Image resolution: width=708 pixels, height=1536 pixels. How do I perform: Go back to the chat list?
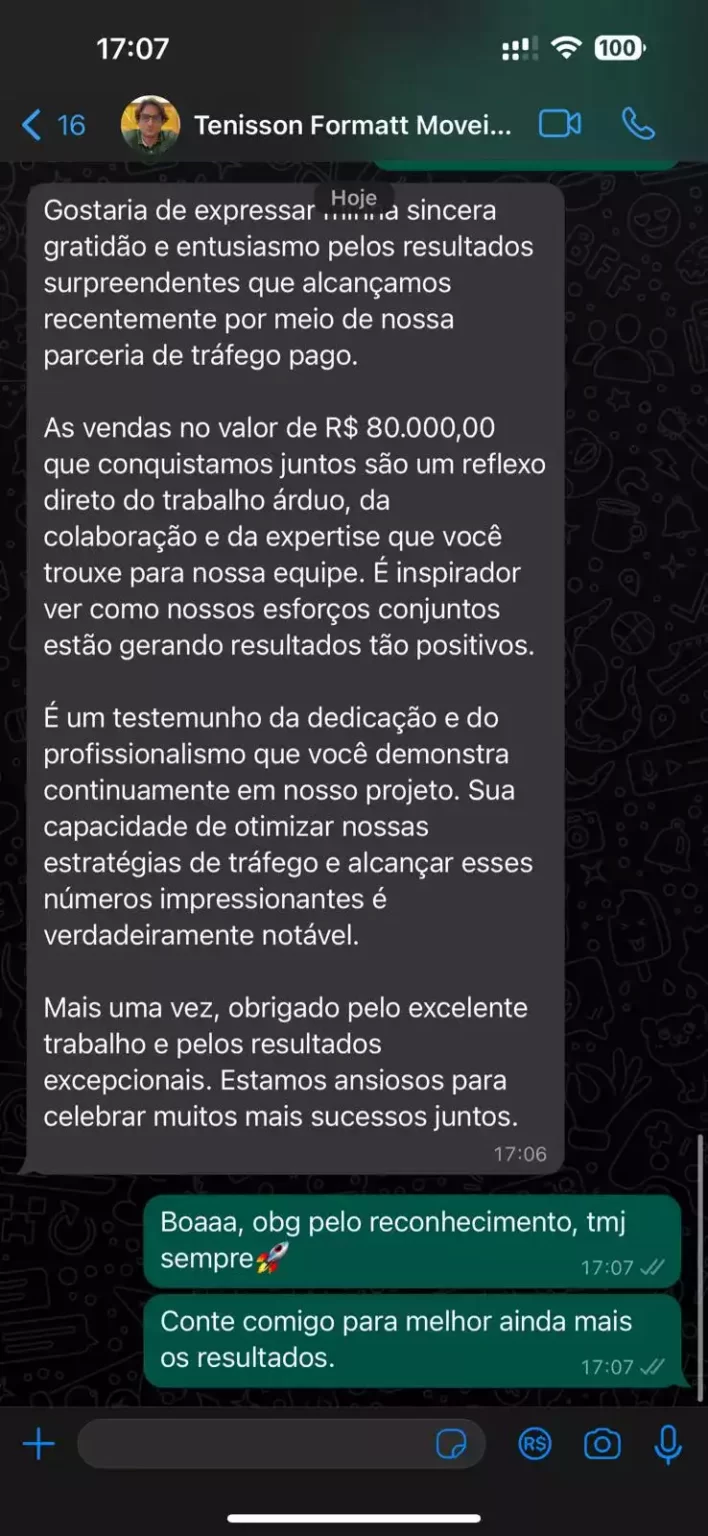click(52, 125)
